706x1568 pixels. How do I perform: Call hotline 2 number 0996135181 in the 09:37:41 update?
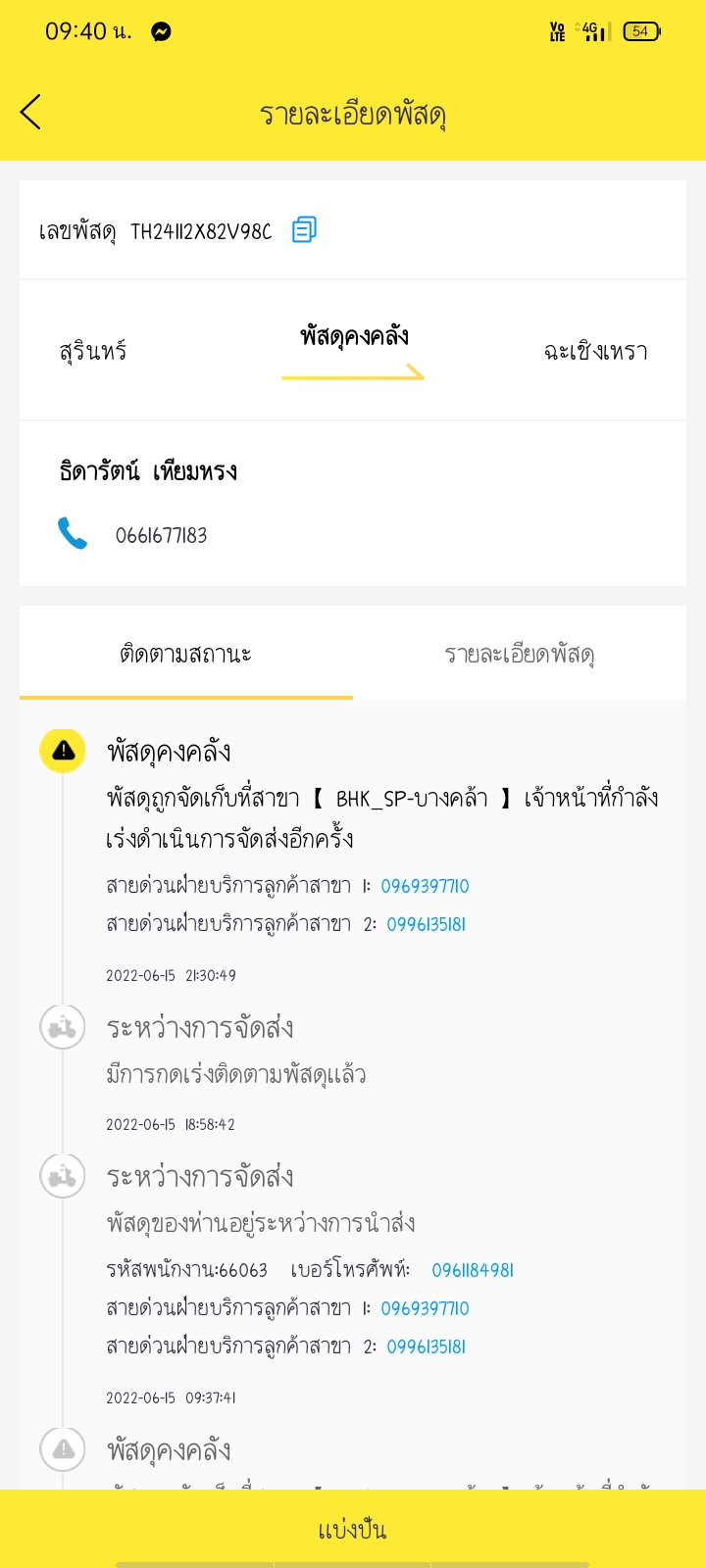pyautogui.click(x=427, y=1347)
